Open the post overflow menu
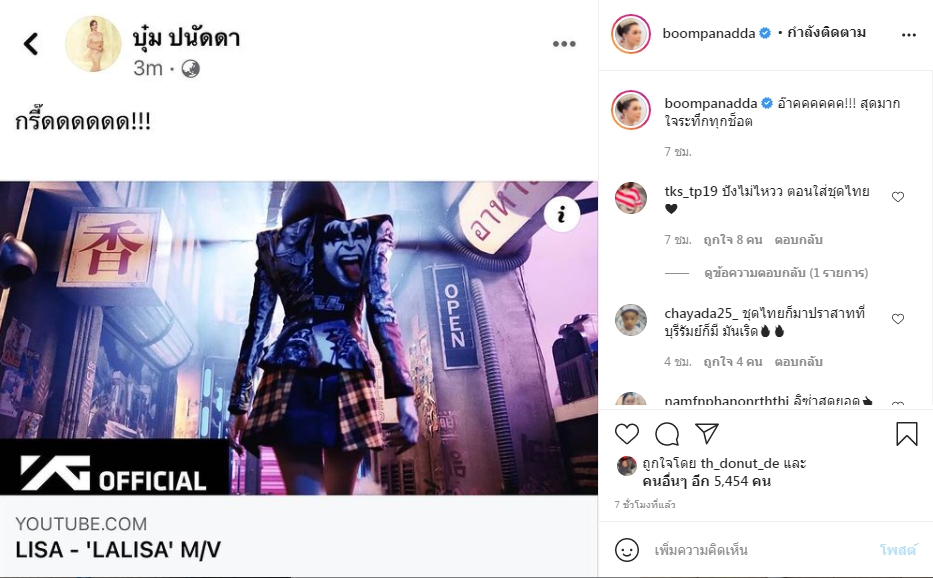 coord(908,34)
